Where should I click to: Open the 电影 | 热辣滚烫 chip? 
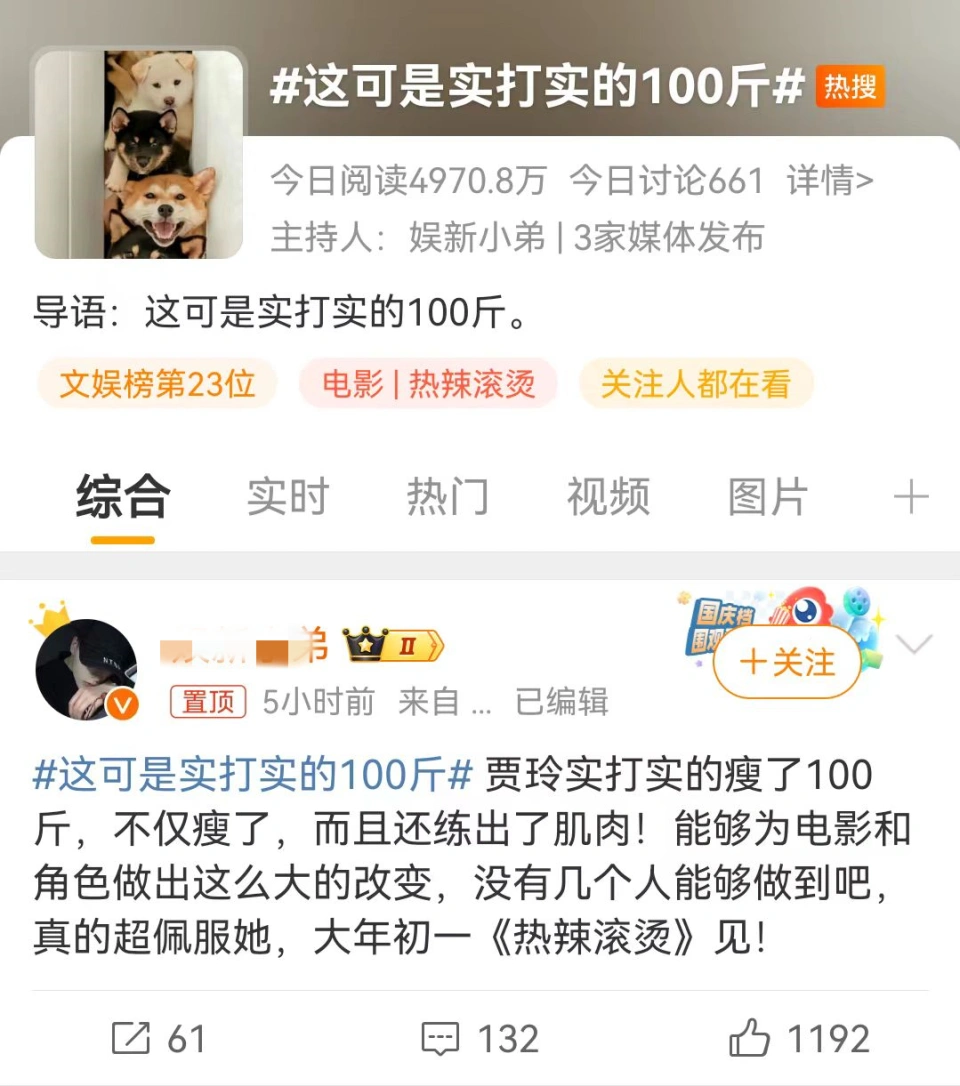pyautogui.click(x=428, y=384)
